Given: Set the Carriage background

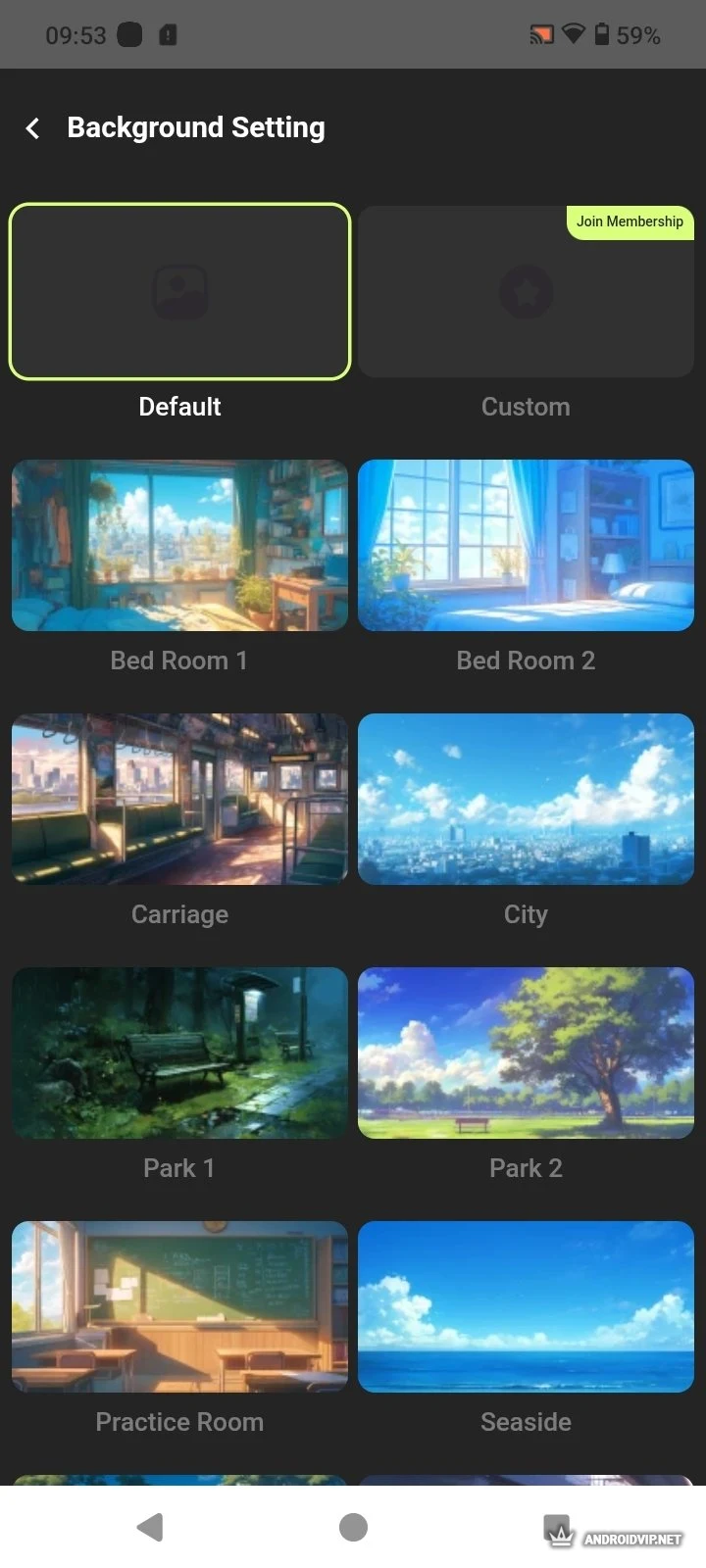Looking at the screenshot, I should (179, 799).
